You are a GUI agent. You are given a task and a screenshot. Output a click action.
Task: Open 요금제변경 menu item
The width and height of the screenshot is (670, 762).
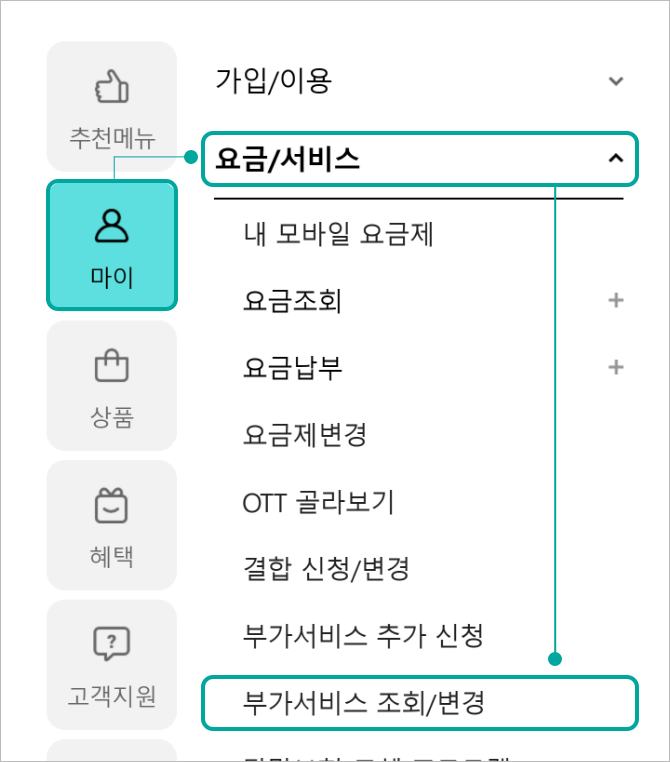pos(305,435)
